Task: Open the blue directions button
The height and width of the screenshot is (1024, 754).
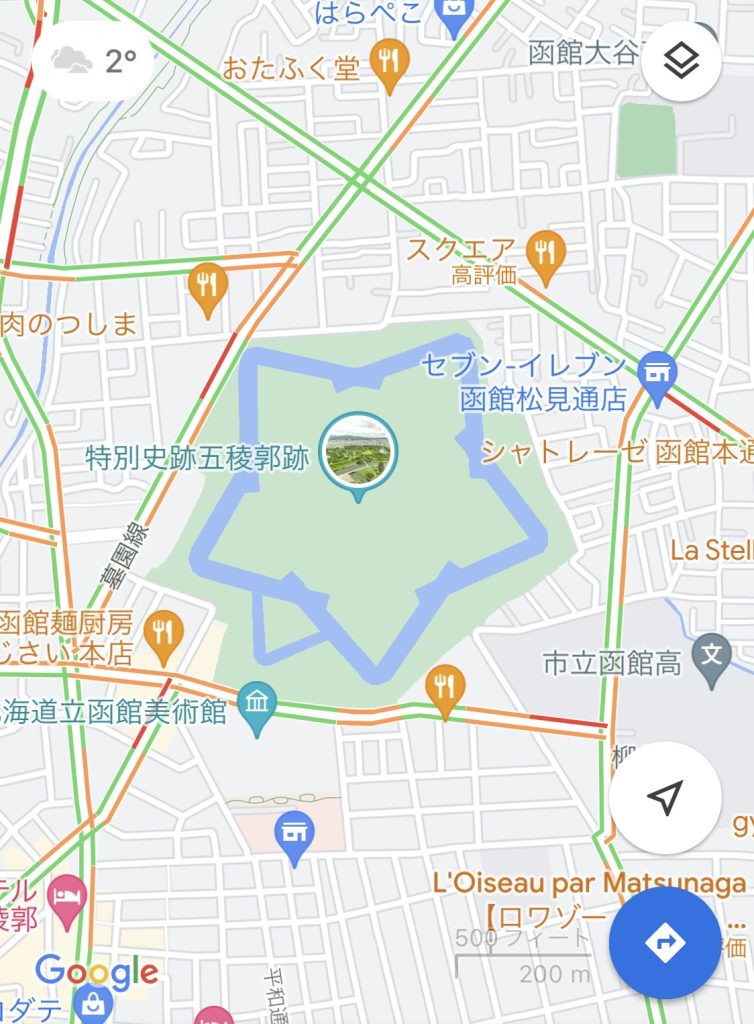Action: tap(664, 942)
